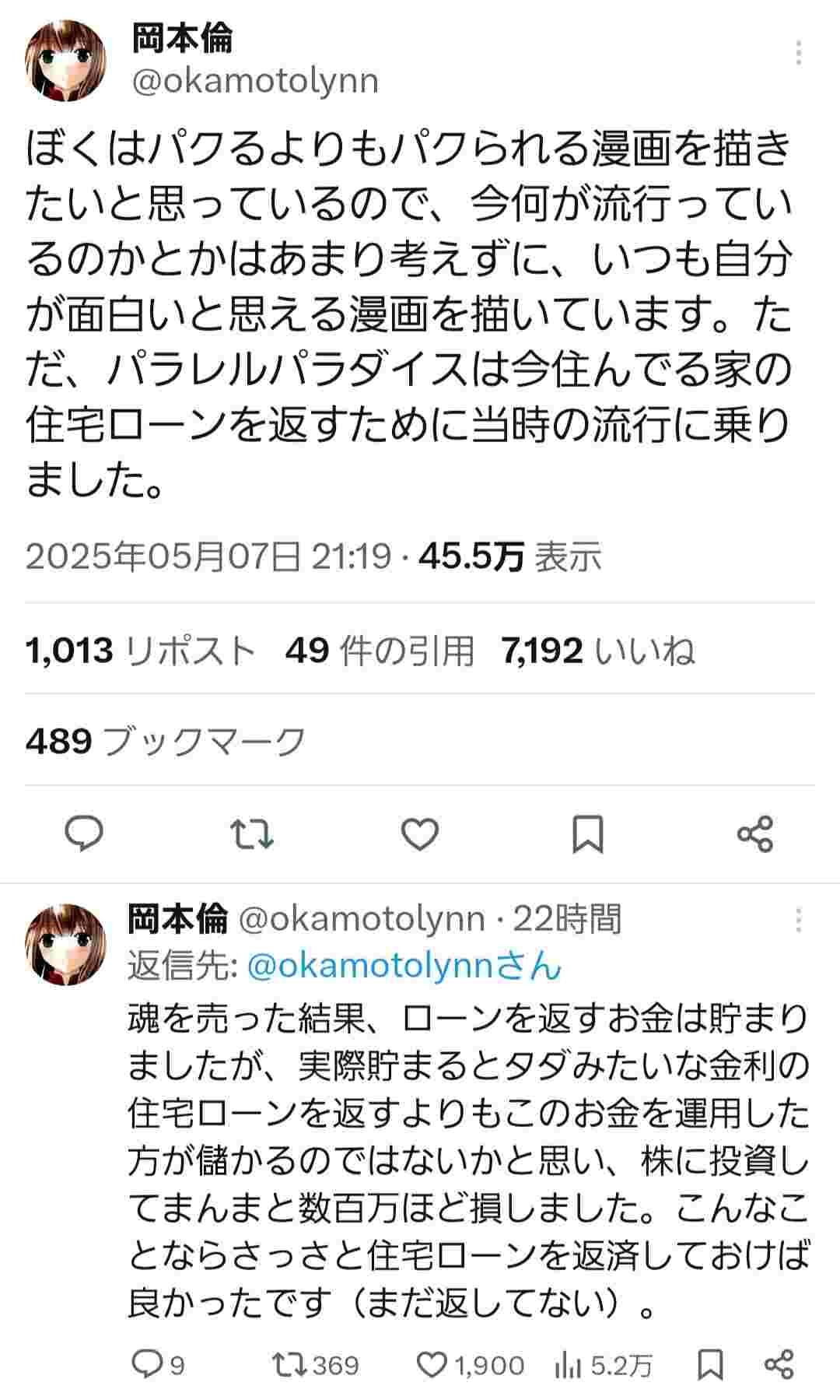This screenshot has height=1400, width=840.
Task: Open overflow menu on the reply post
Action: click(799, 921)
